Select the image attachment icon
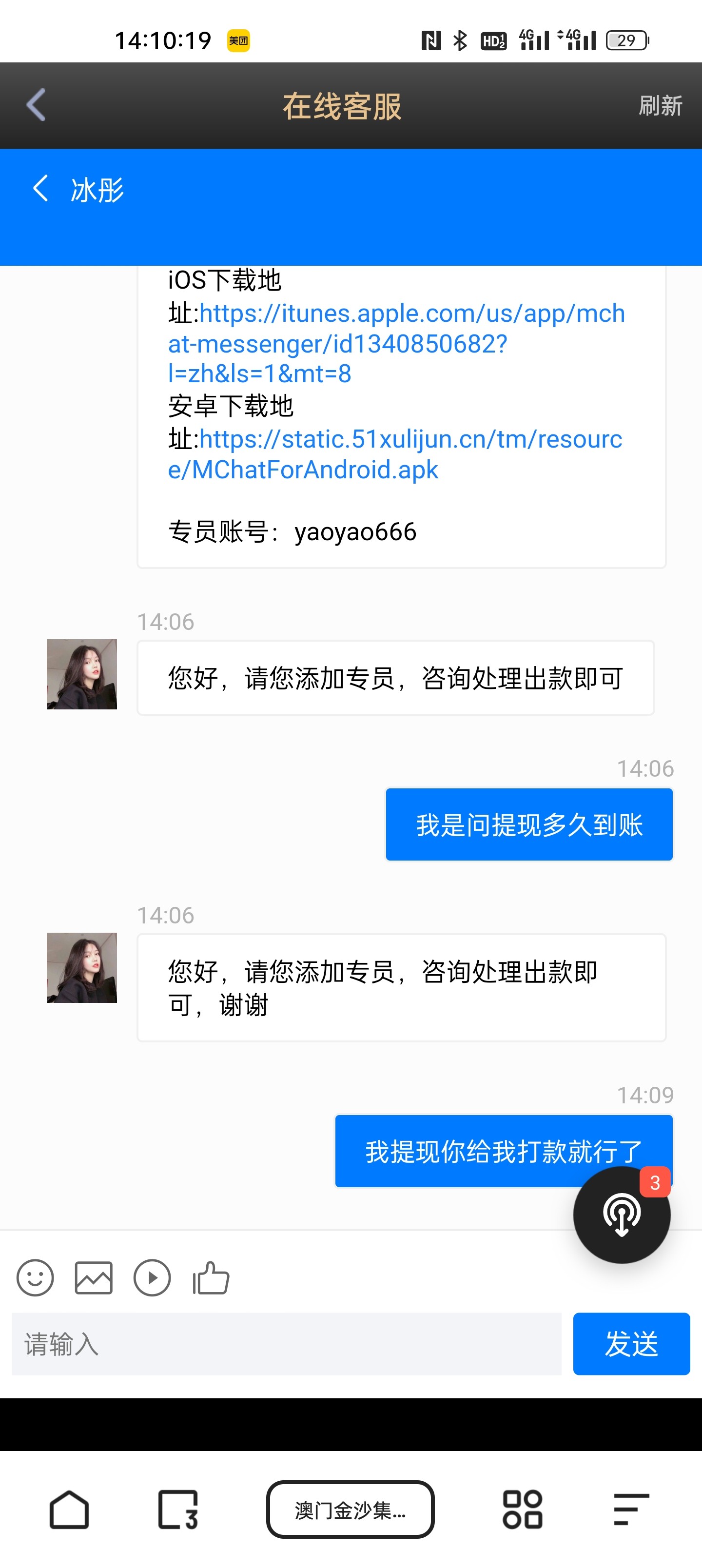The image size is (702, 1568). point(93,1278)
